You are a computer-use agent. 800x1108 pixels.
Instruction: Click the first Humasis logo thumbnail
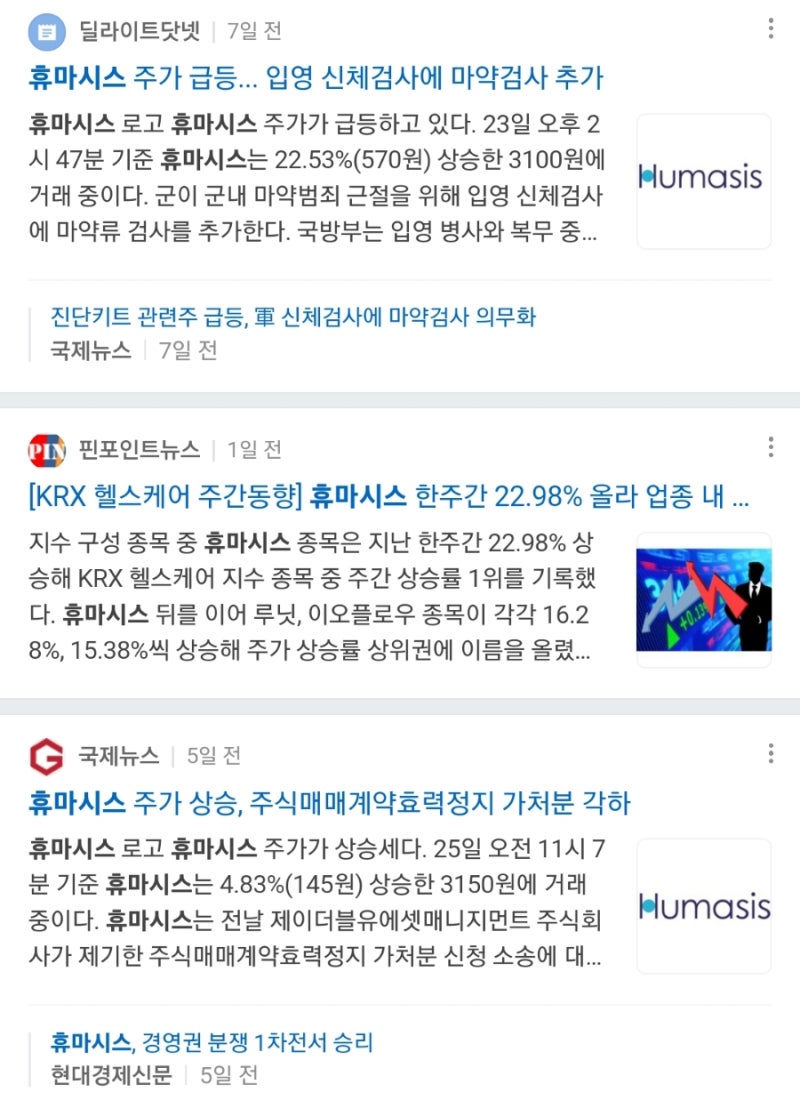[x=703, y=180]
